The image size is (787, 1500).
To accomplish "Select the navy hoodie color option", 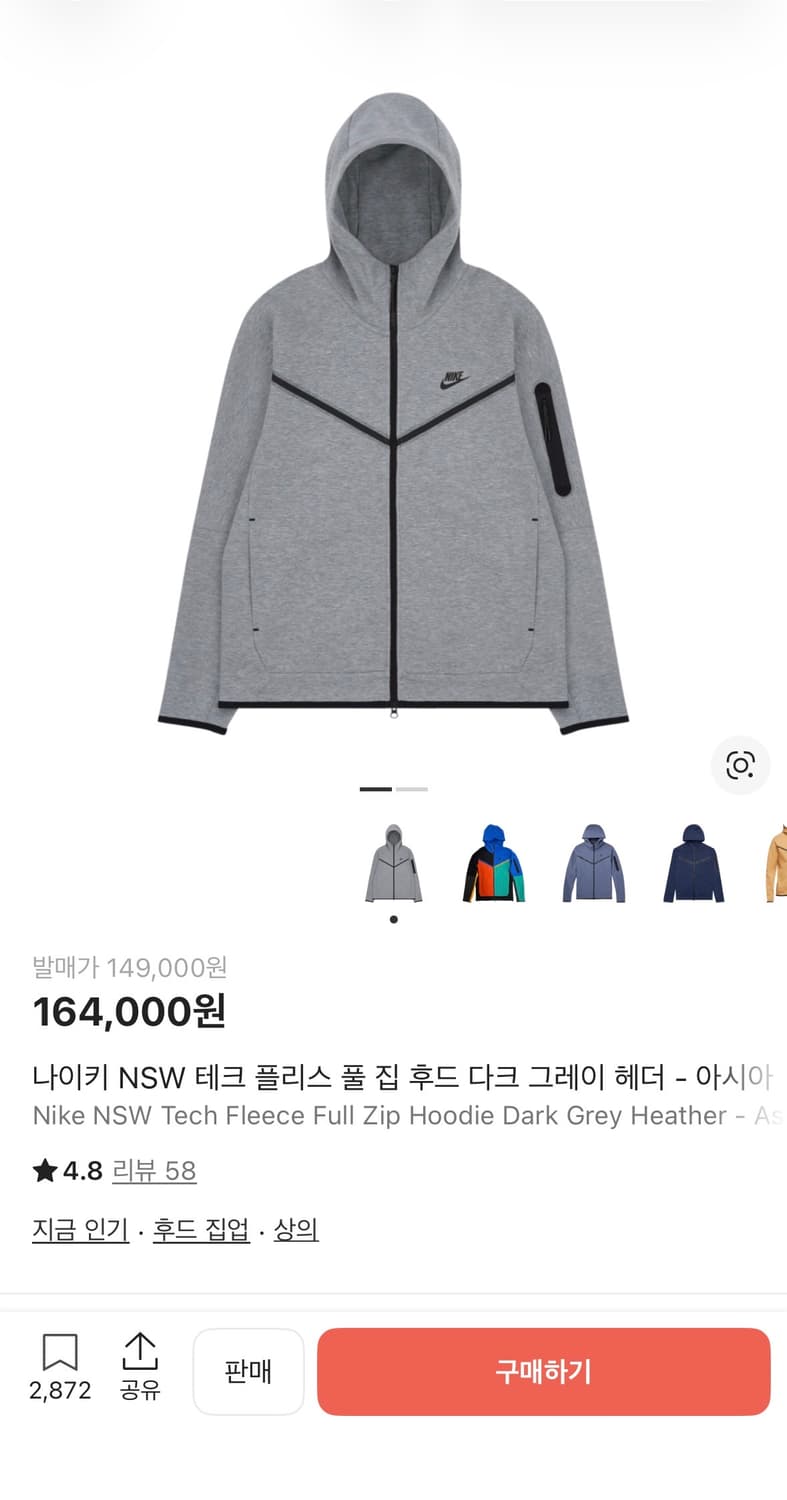I will [x=693, y=866].
